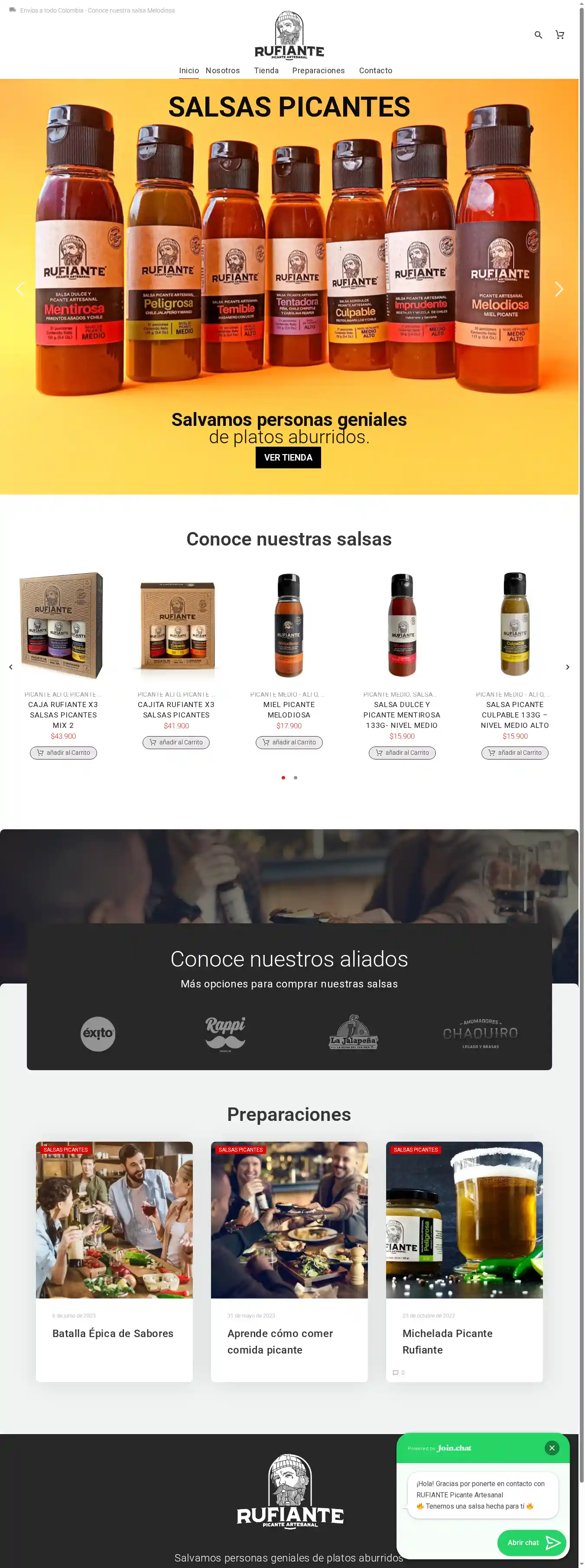Show previous hero banner slide
The height and width of the screenshot is (1568, 585).
click(x=20, y=289)
